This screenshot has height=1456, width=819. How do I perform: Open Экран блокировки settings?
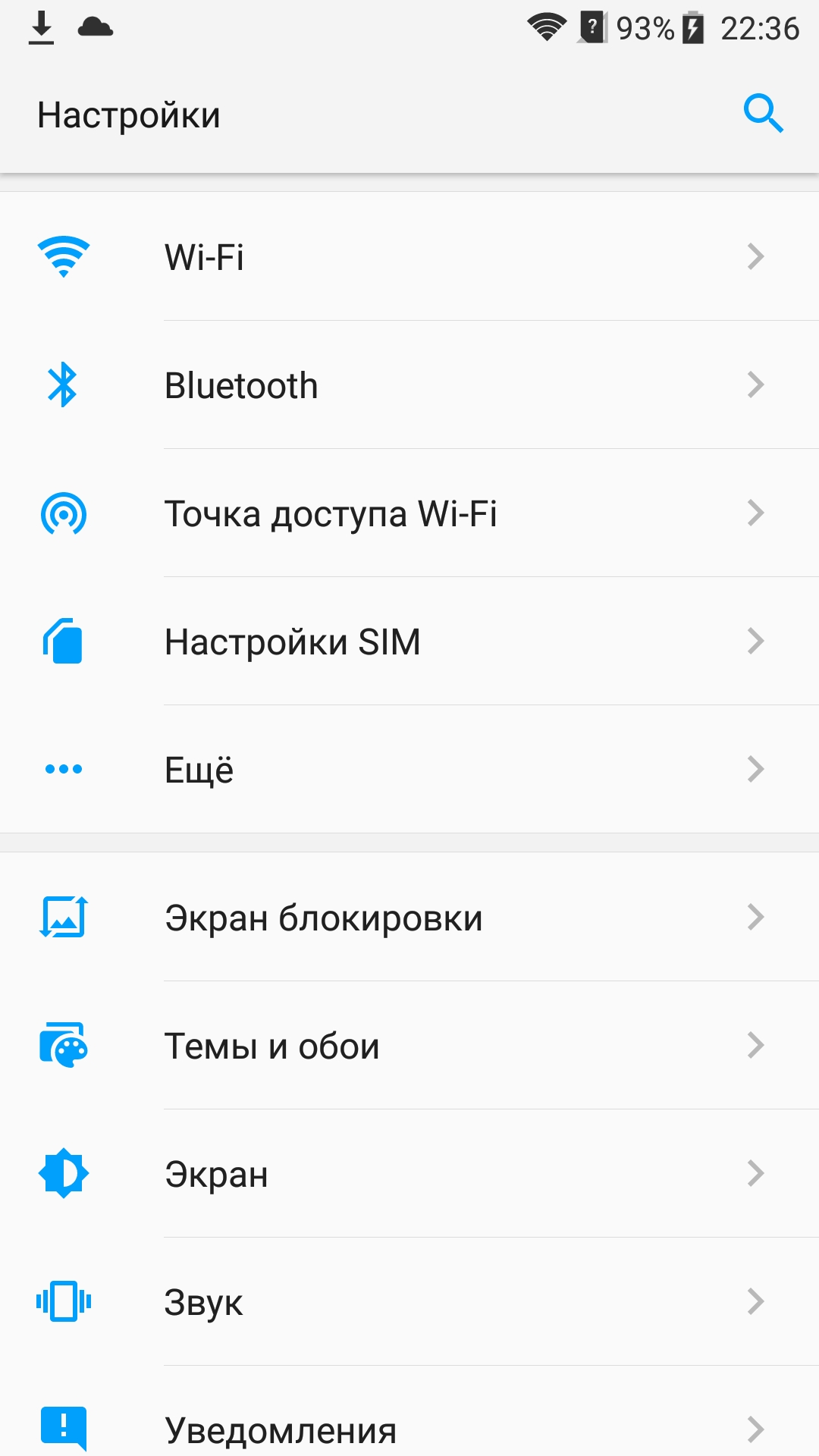(409, 917)
